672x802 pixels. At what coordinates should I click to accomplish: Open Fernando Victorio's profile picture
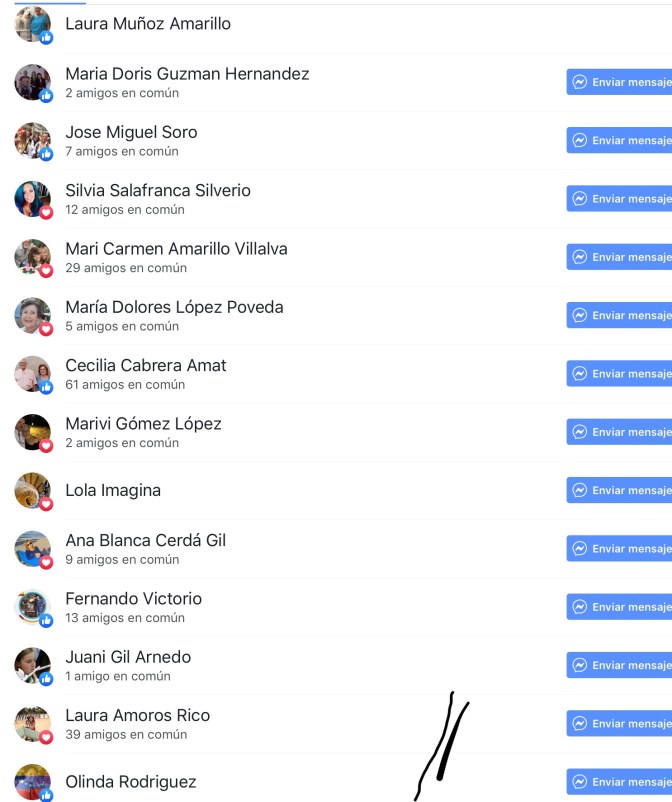click(32, 606)
